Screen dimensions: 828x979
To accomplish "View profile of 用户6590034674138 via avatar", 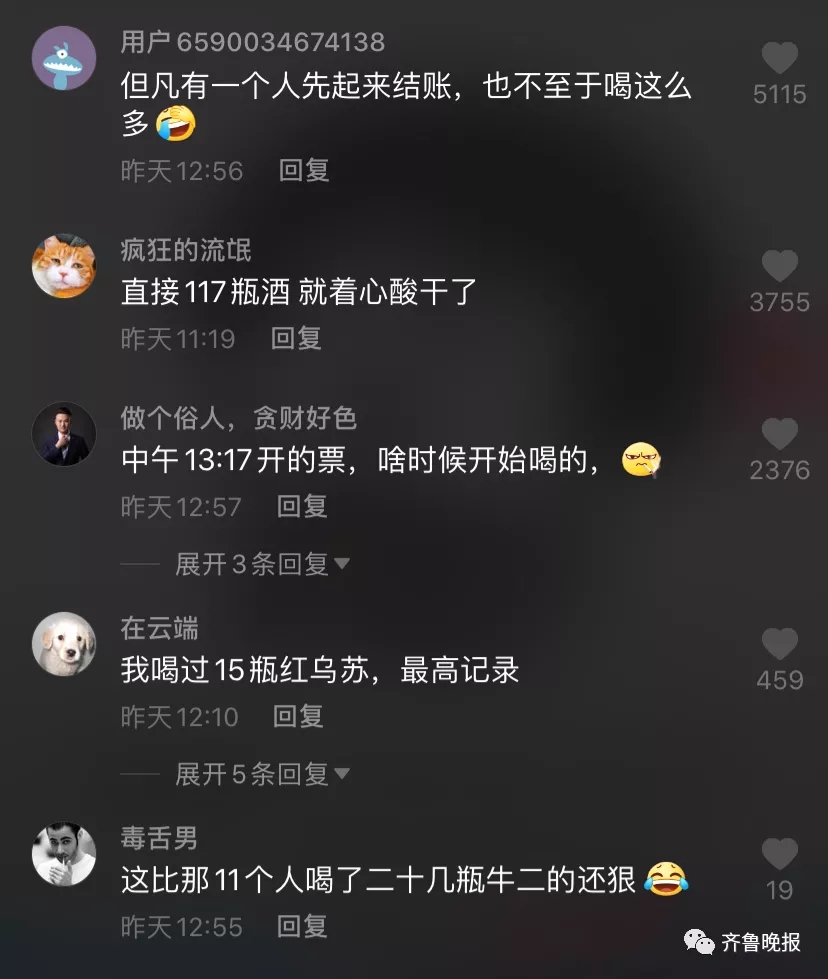I will (x=64, y=58).
